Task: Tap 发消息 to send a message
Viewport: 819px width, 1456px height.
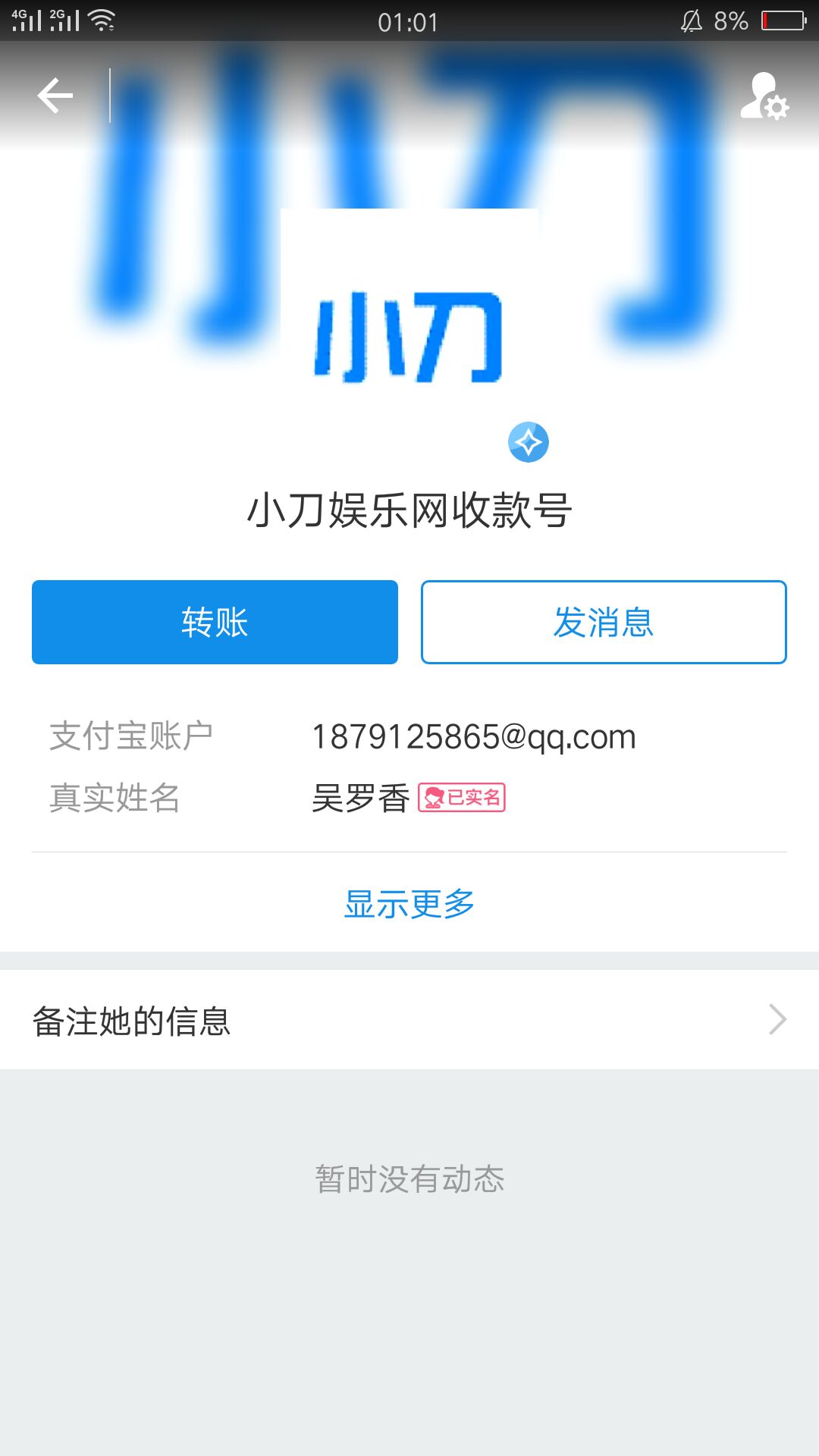Action: tap(604, 622)
